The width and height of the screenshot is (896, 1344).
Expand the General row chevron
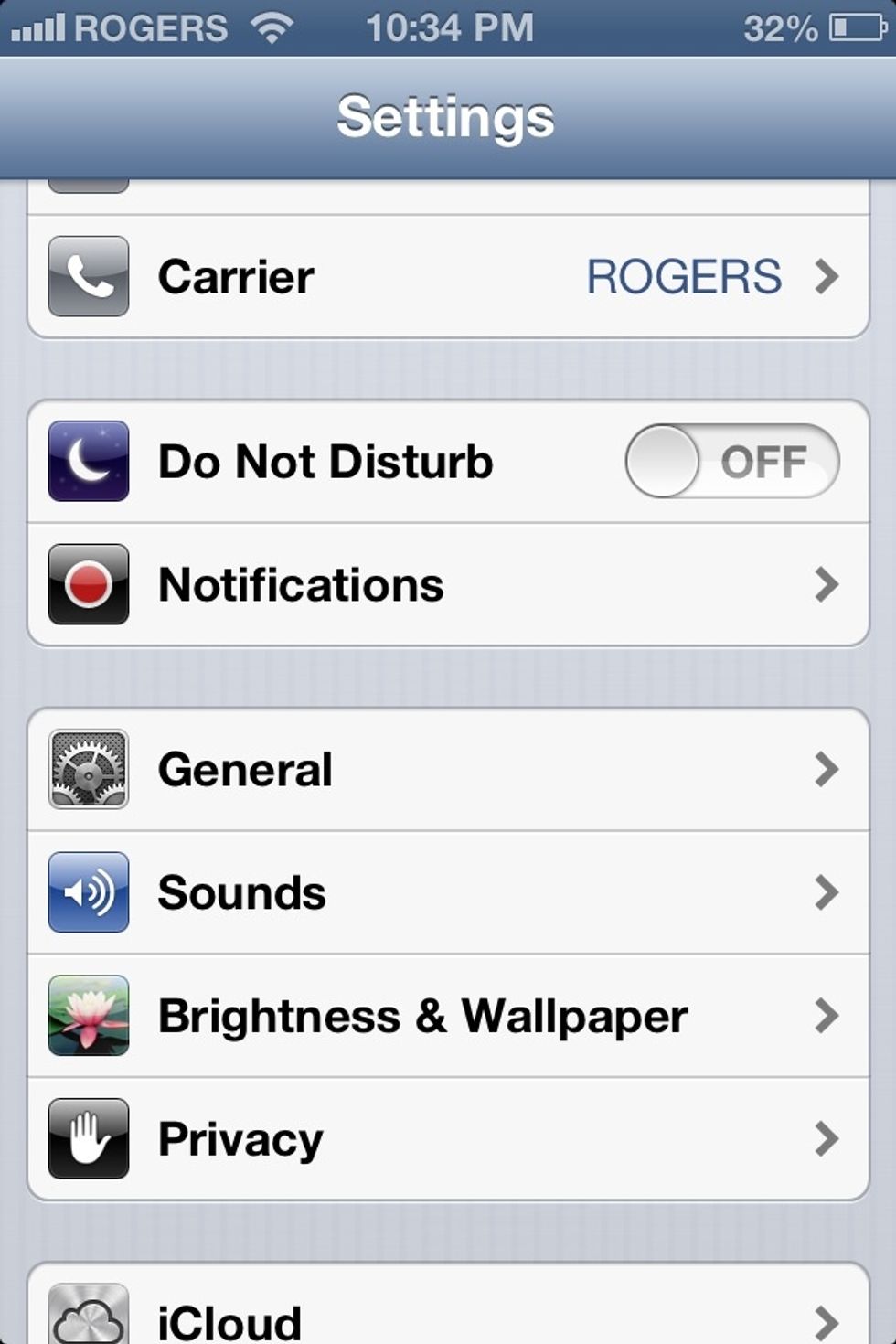[x=828, y=769]
